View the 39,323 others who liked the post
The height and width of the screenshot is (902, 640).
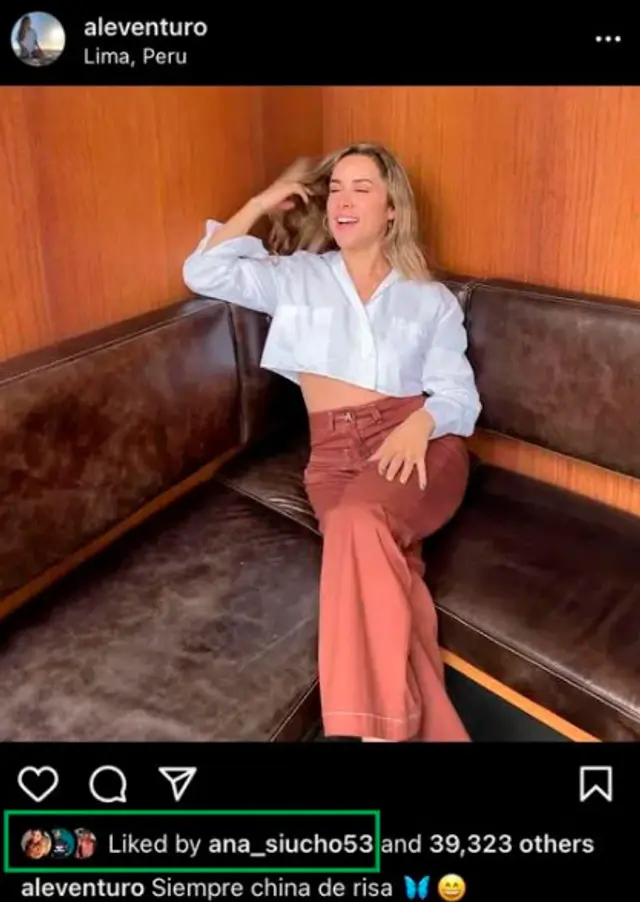pyautogui.click(x=511, y=844)
